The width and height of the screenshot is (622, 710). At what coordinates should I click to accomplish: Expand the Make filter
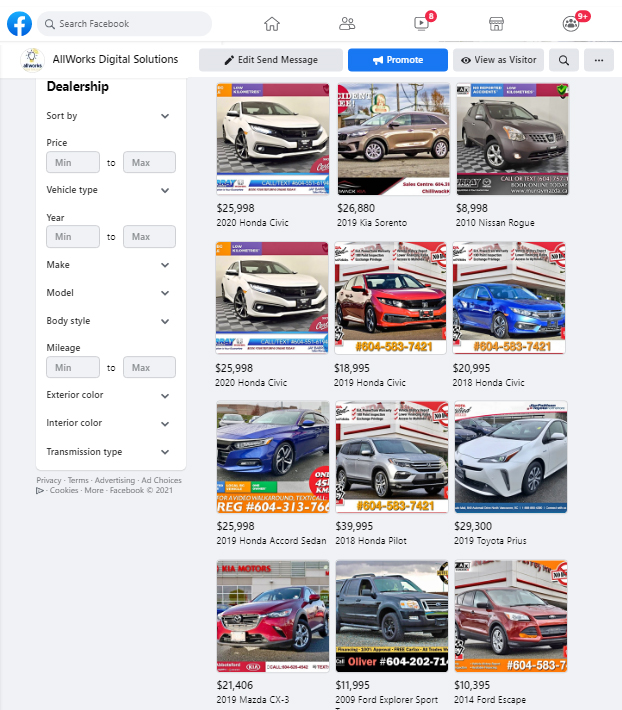[108, 265]
